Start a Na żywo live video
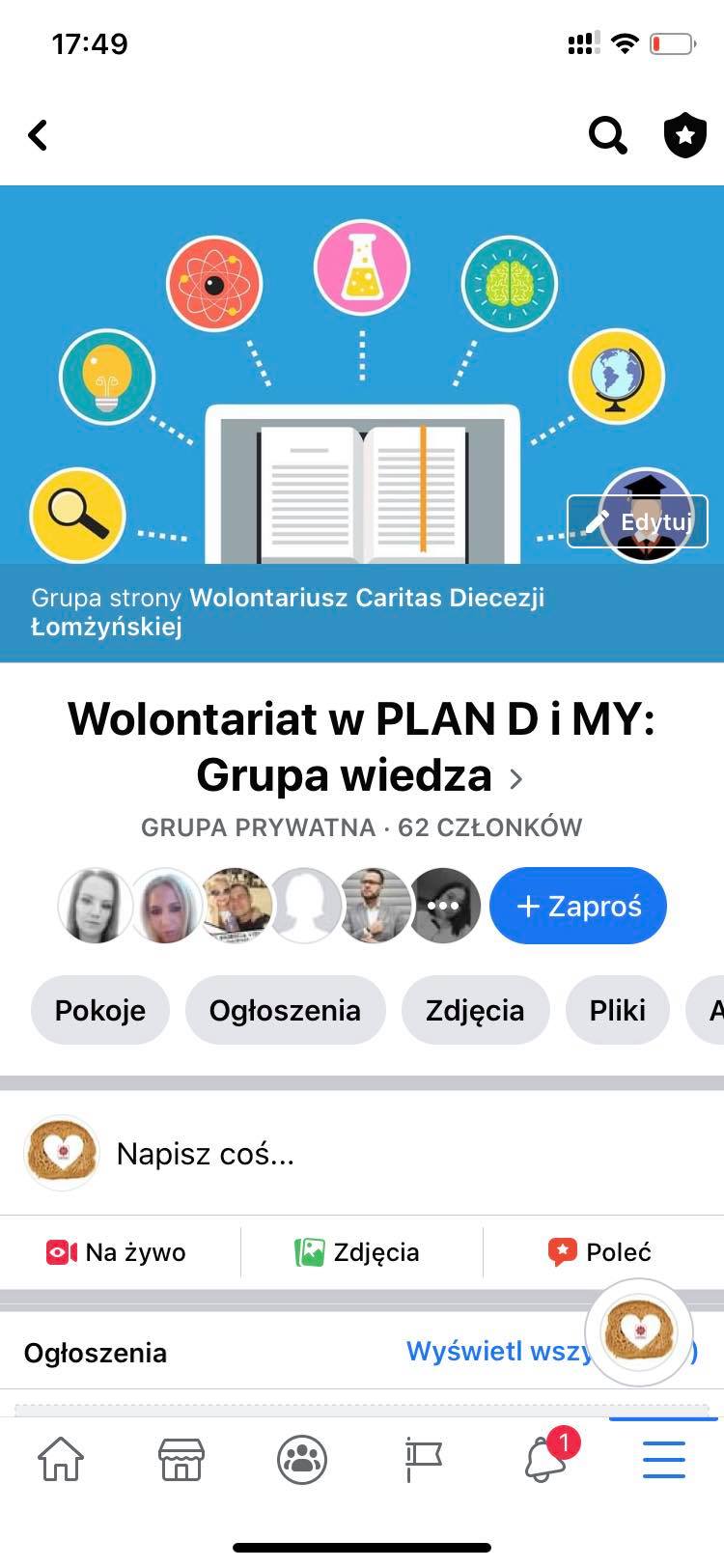The height and width of the screenshot is (1568, 724). click(117, 1252)
